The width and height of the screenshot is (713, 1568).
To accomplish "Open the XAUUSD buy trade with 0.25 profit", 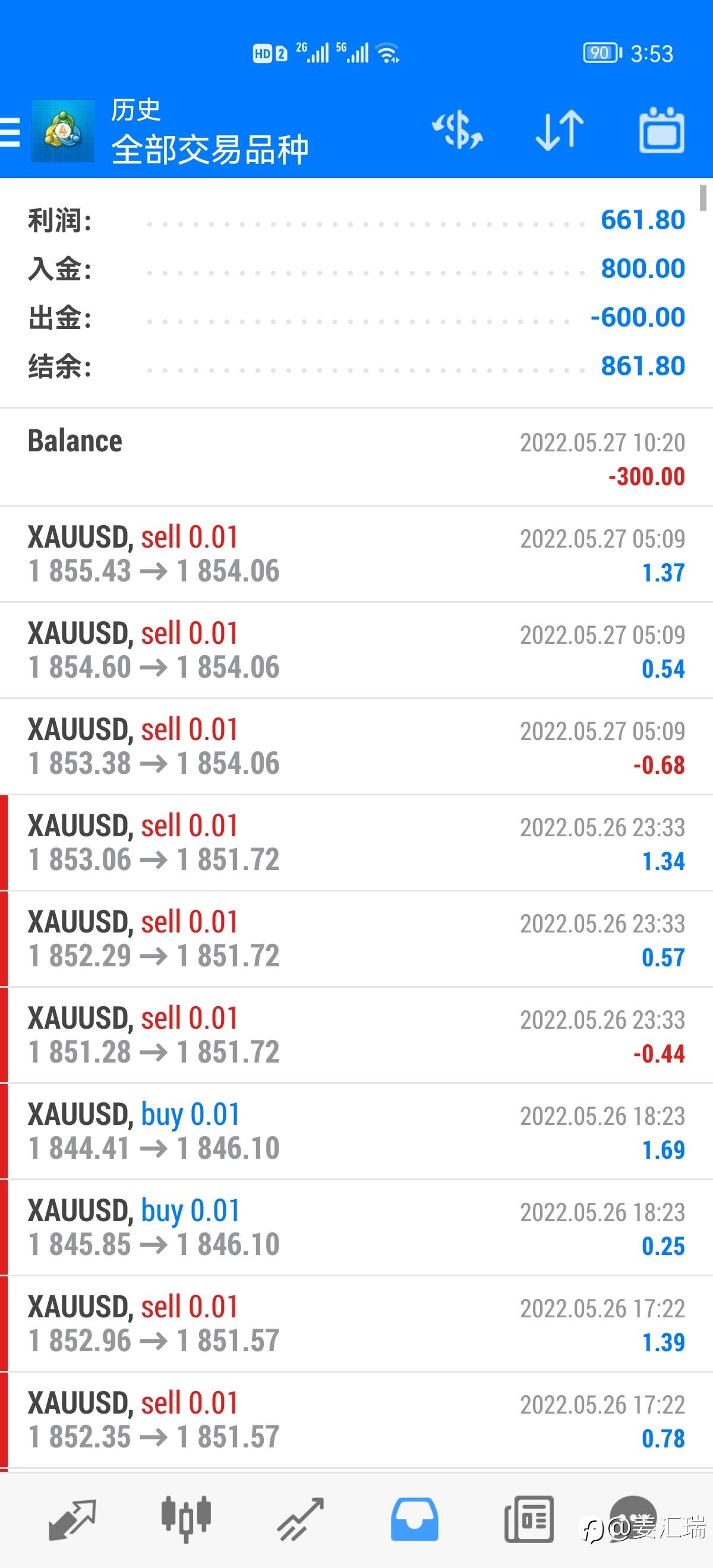I will pyautogui.click(x=356, y=1227).
